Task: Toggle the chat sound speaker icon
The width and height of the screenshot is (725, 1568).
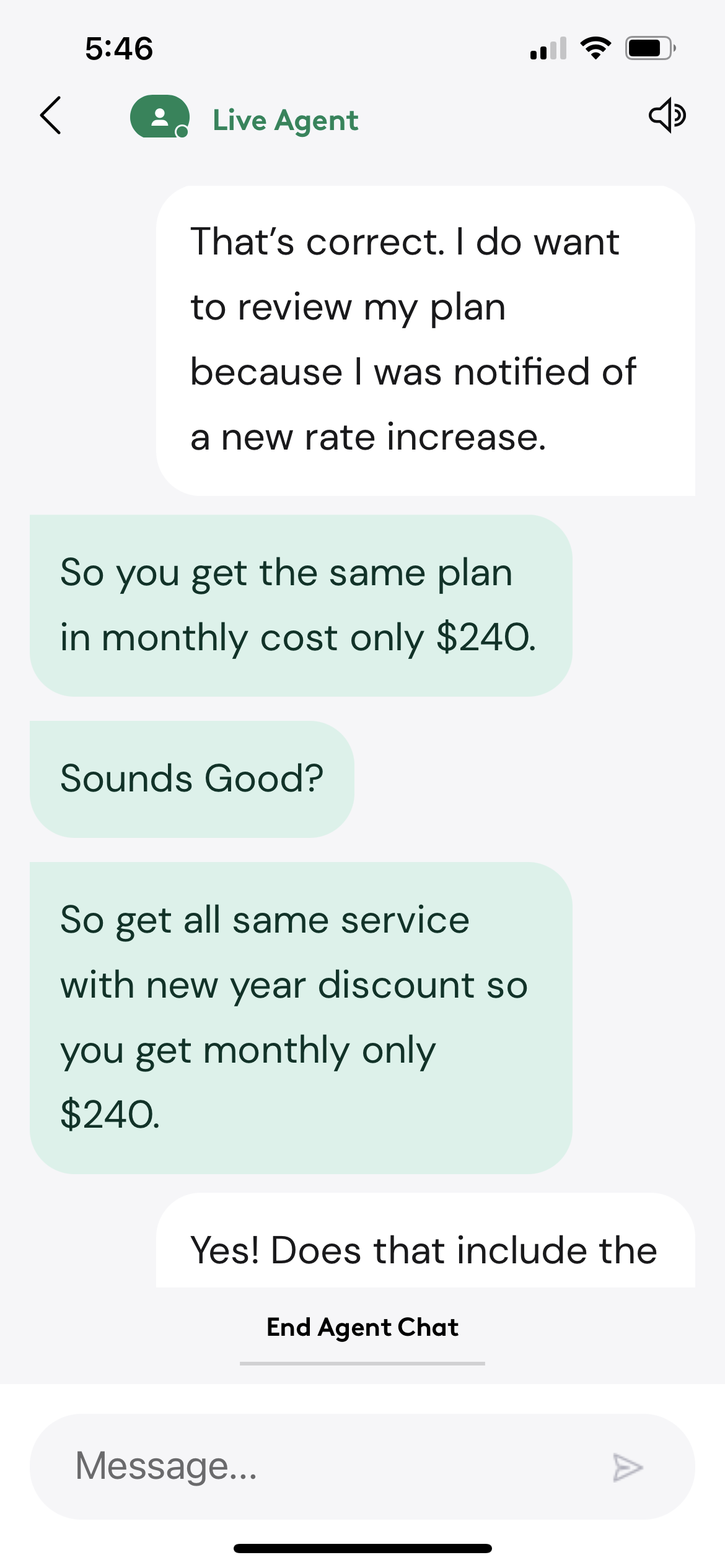Action: [x=667, y=116]
